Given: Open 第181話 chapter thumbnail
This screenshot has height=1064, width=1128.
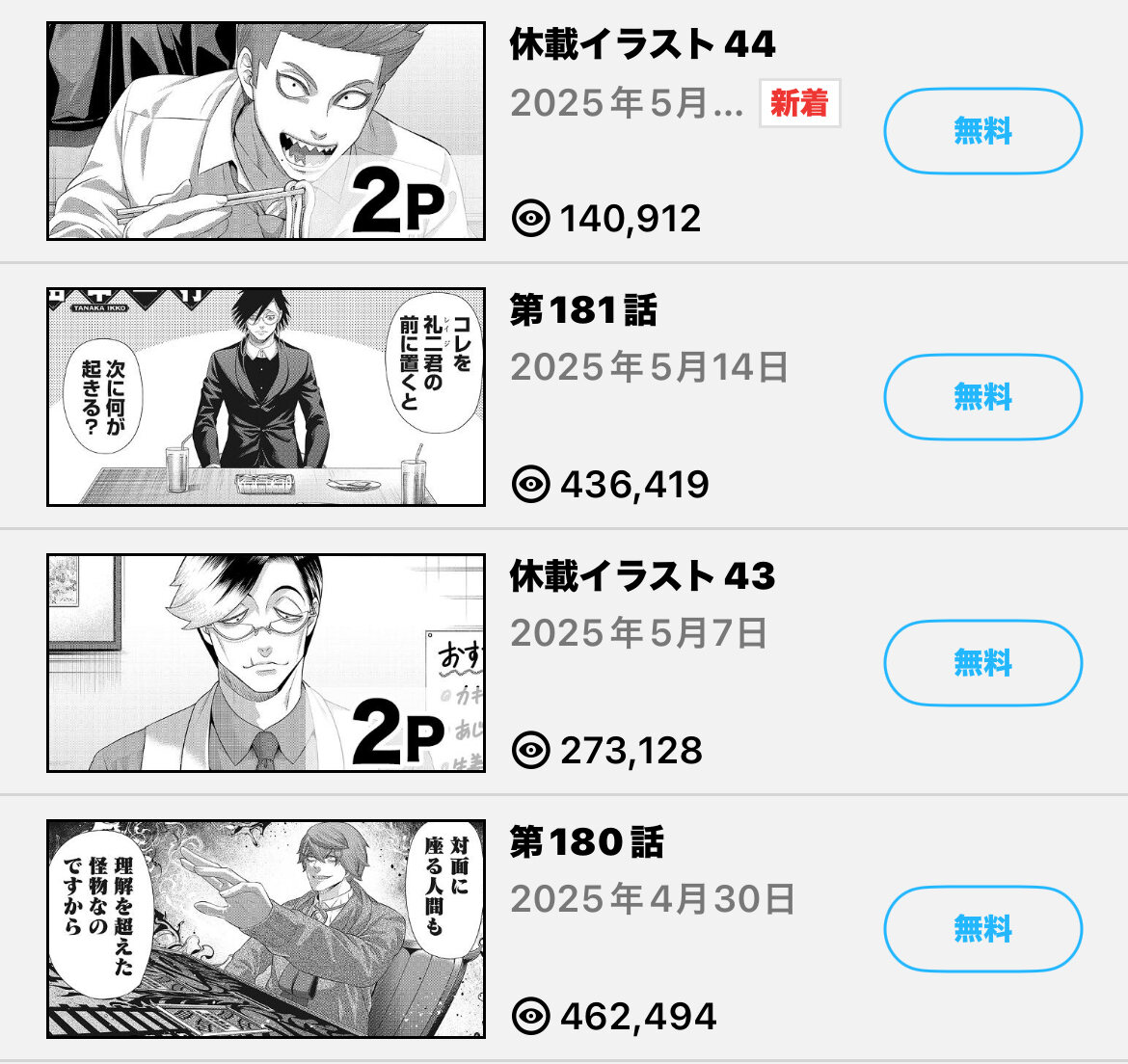Looking at the screenshot, I should (x=266, y=397).
